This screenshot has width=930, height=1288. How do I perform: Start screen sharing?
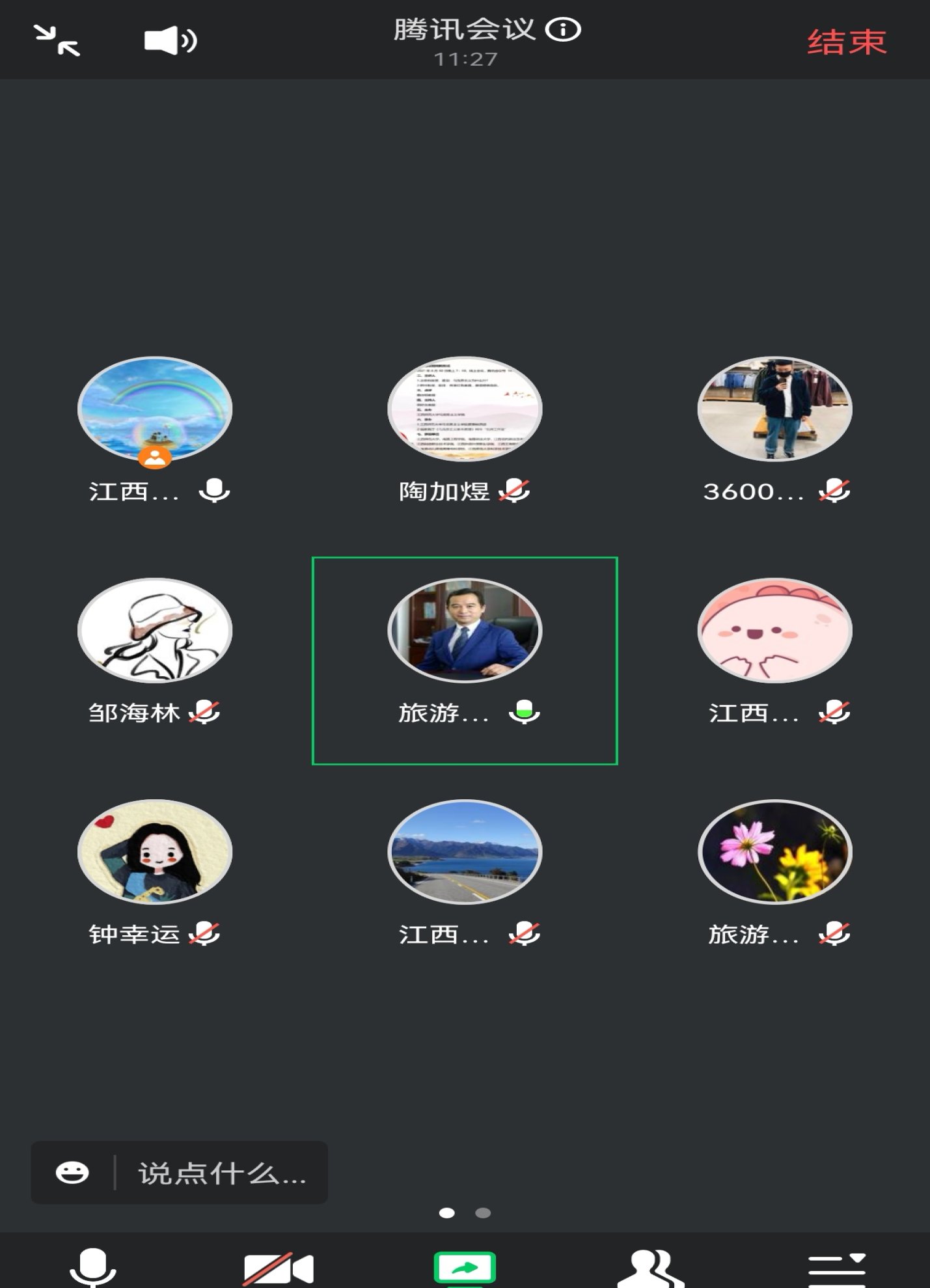coord(465,1268)
